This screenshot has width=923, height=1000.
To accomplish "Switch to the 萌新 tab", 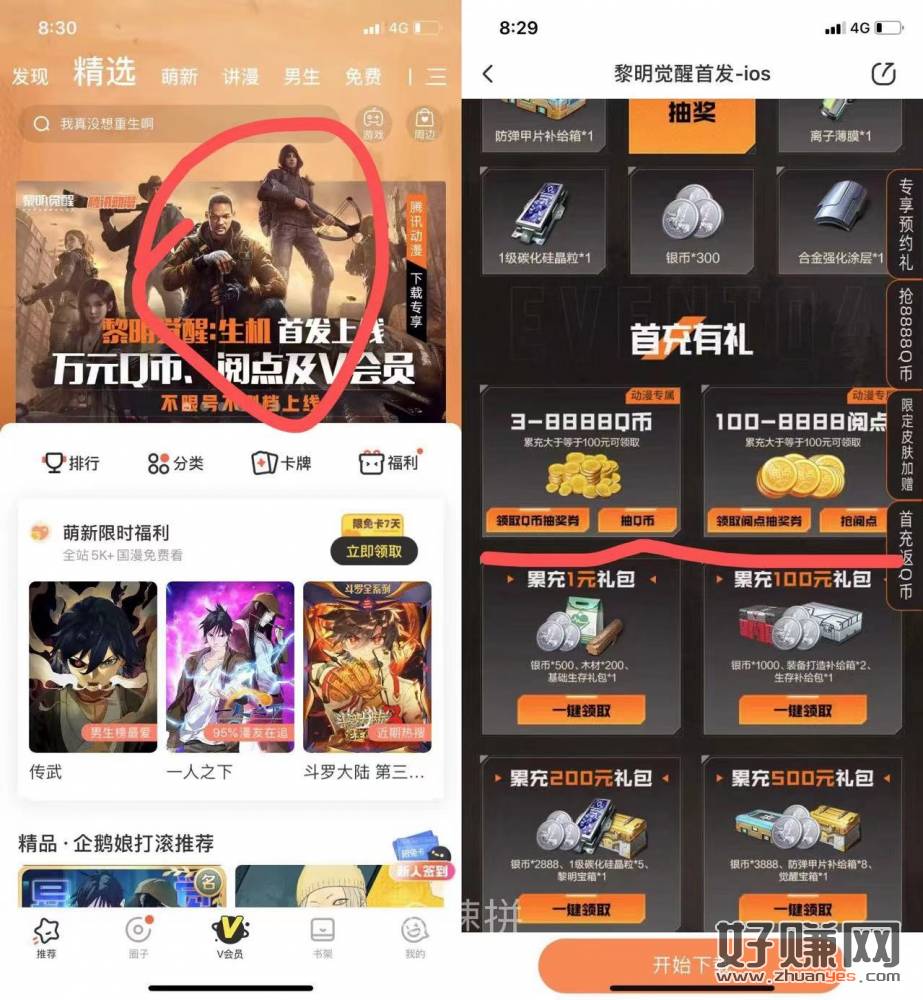I will 181,77.
